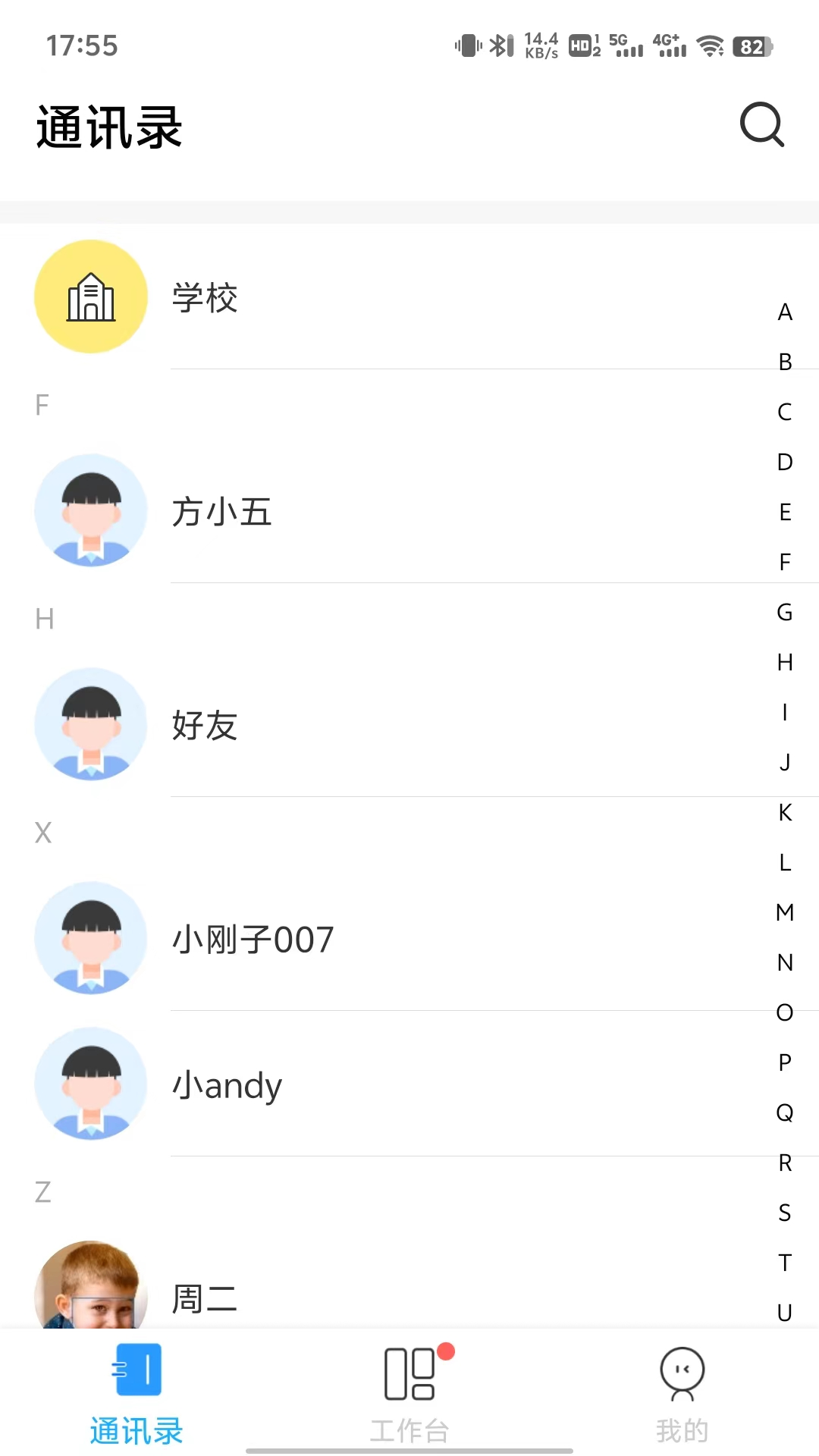
Task: Jump to letter H in the index
Action: pos(785,662)
